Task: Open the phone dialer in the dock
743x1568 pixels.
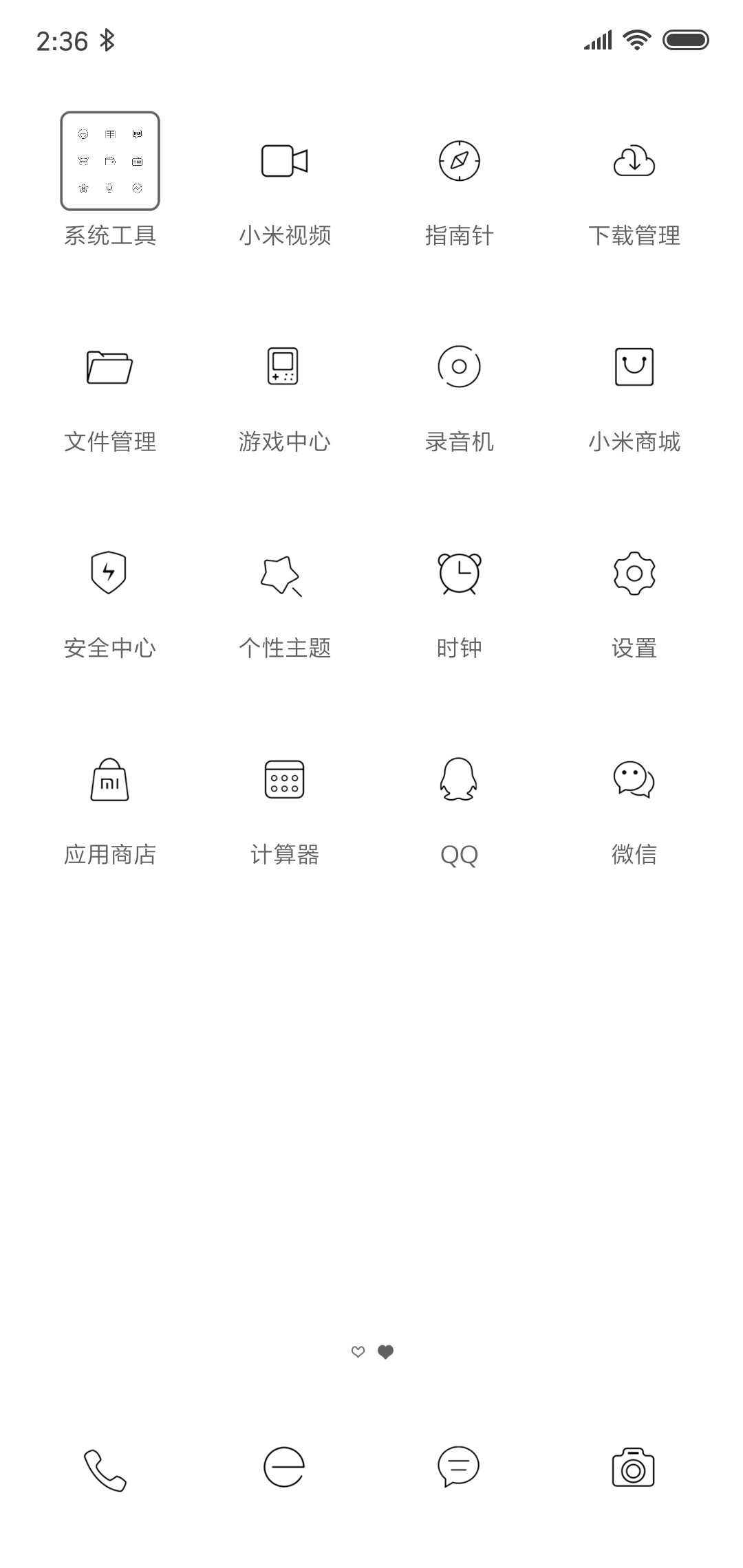Action: pyautogui.click(x=105, y=1470)
